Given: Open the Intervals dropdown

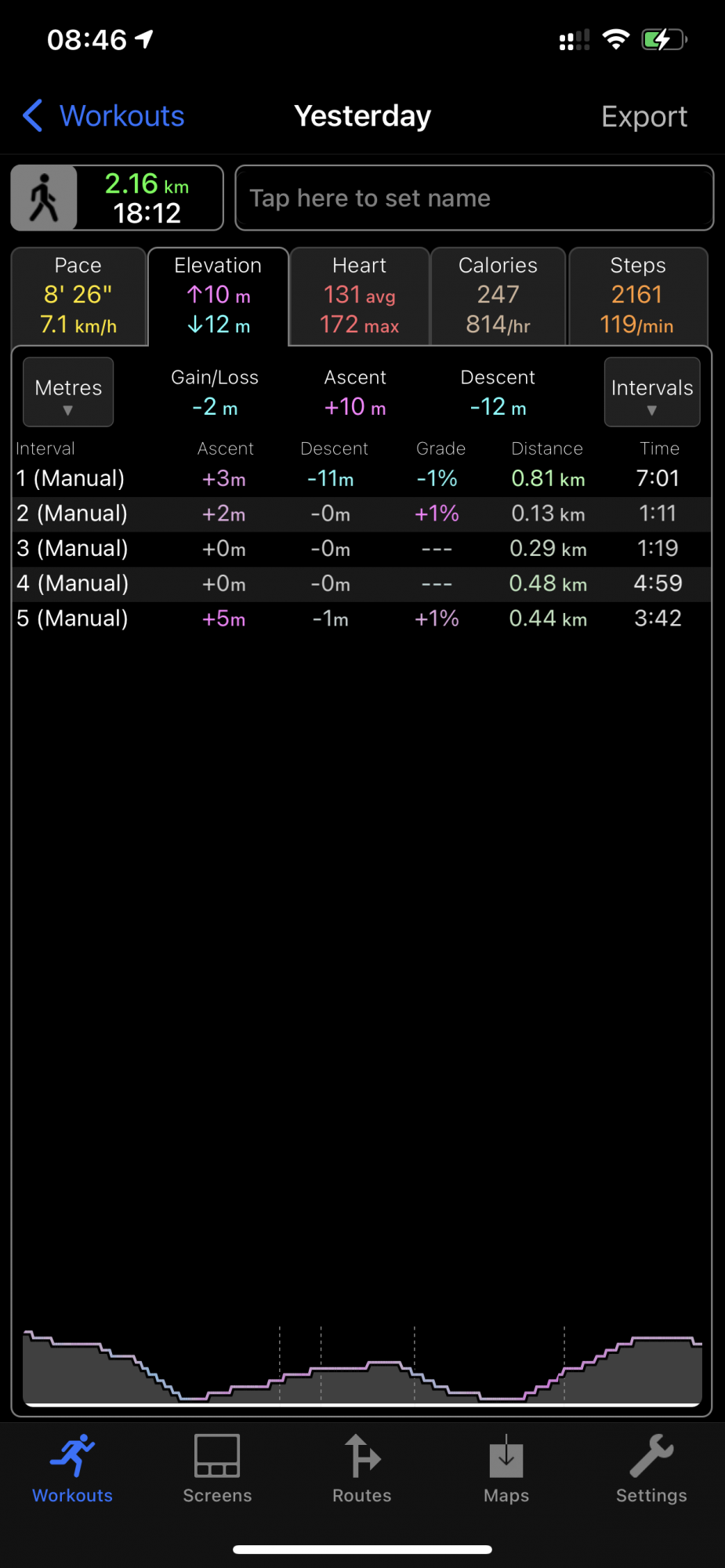Looking at the screenshot, I should [x=651, y=392].
